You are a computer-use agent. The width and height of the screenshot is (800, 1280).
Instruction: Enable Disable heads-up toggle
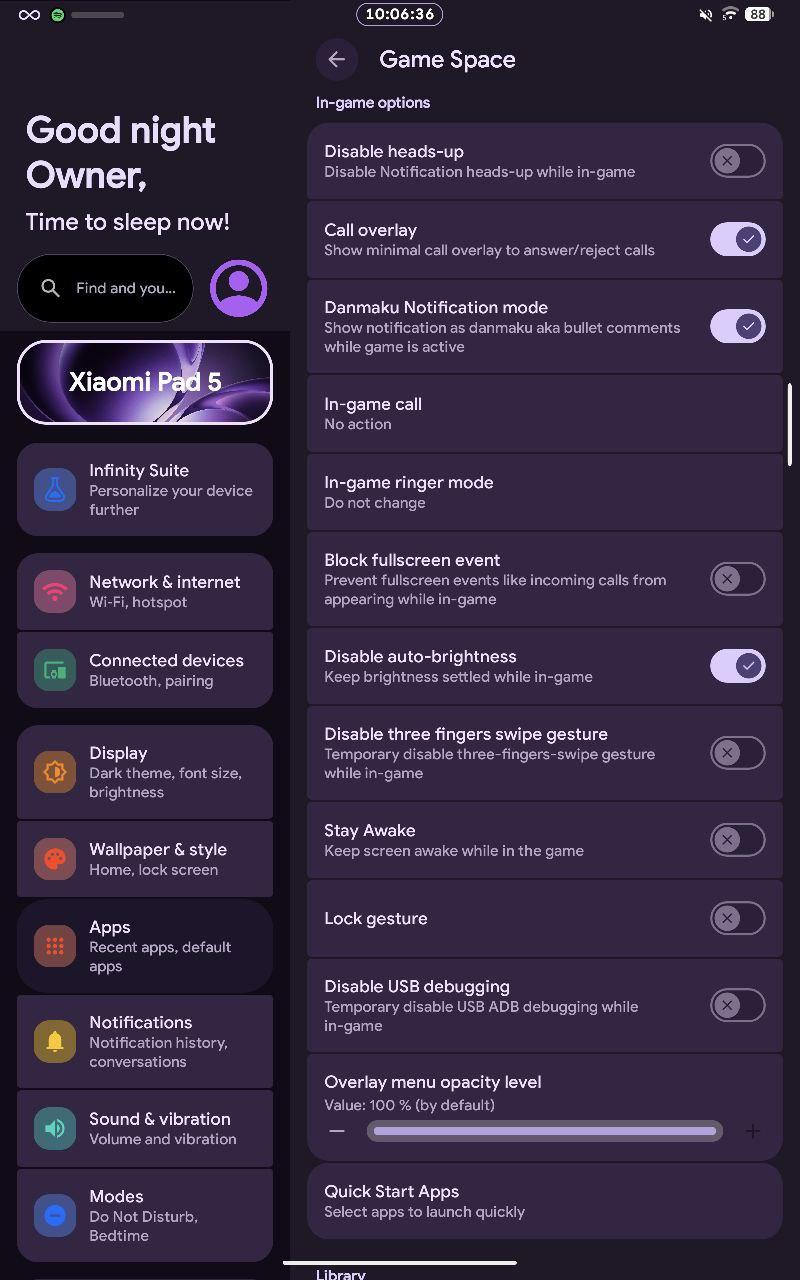(737, 161)
